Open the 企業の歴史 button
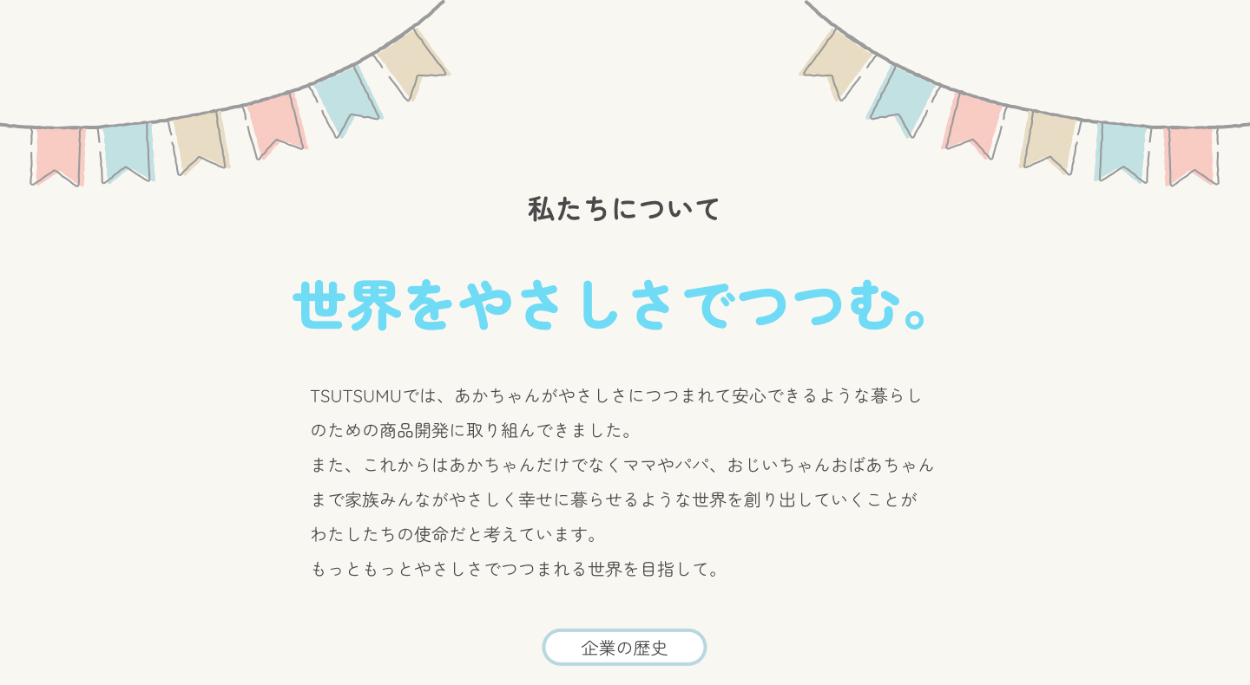Viewport: 1250px width, 685px height. 624,647
